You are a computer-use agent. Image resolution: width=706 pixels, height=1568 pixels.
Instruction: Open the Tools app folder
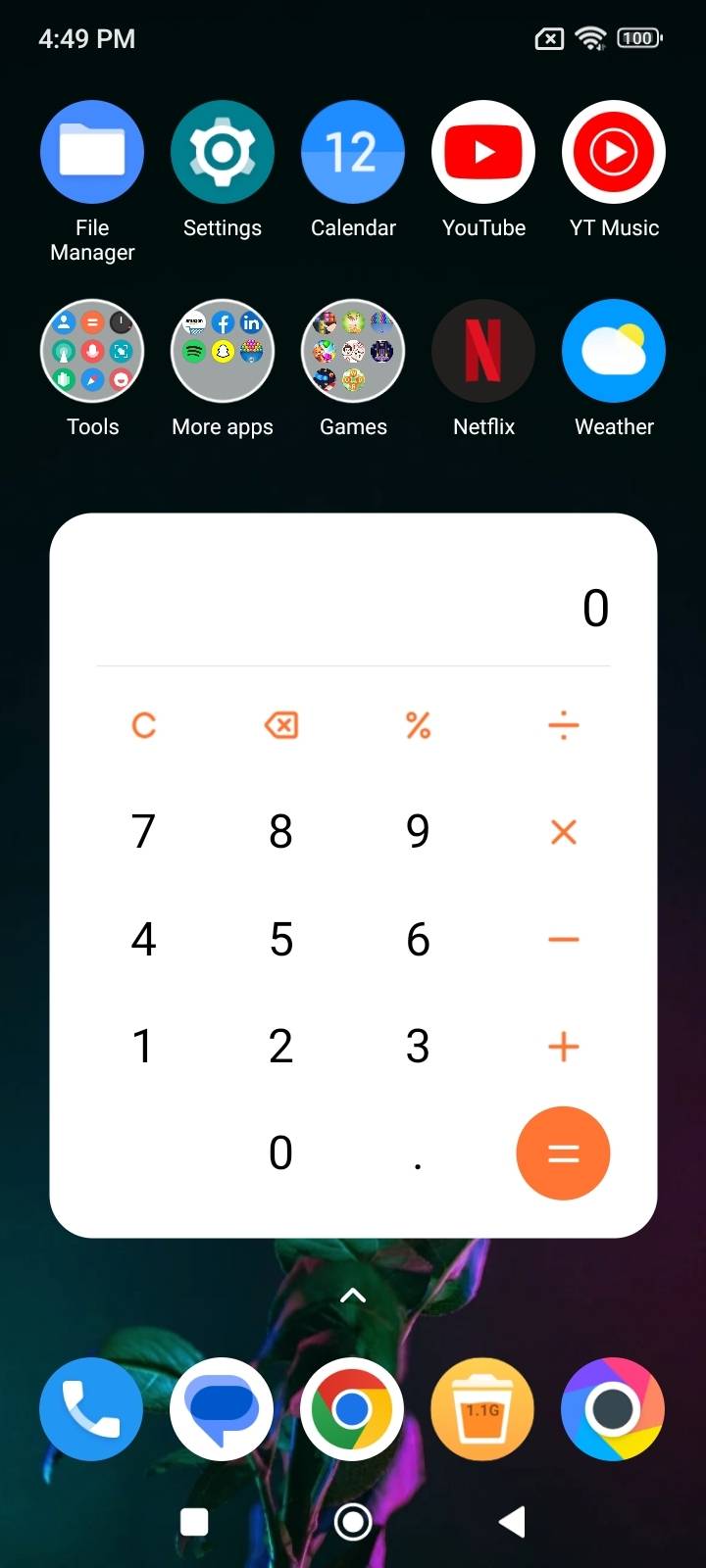click(x=92, y=351)
